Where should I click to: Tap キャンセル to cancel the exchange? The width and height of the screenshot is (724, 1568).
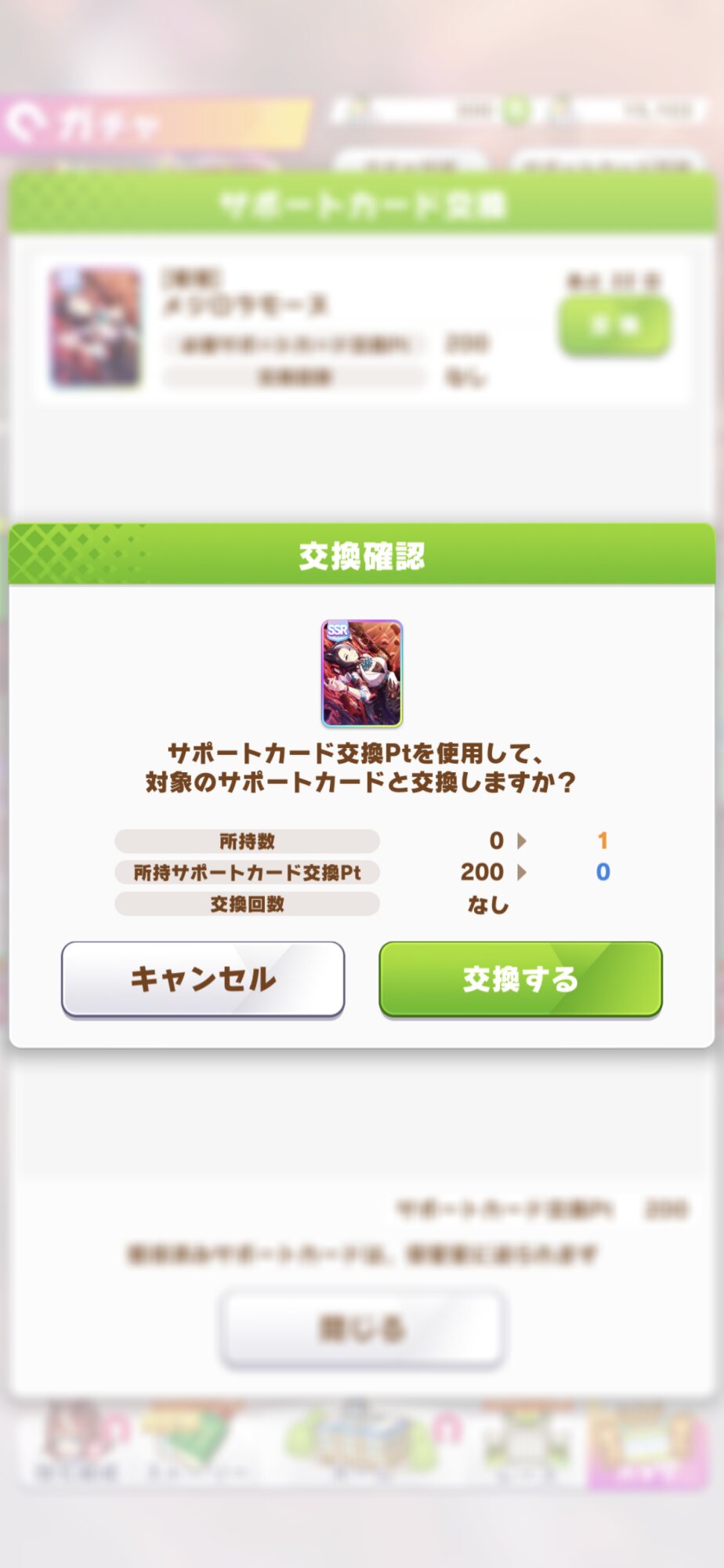click(x=203, y=979)
